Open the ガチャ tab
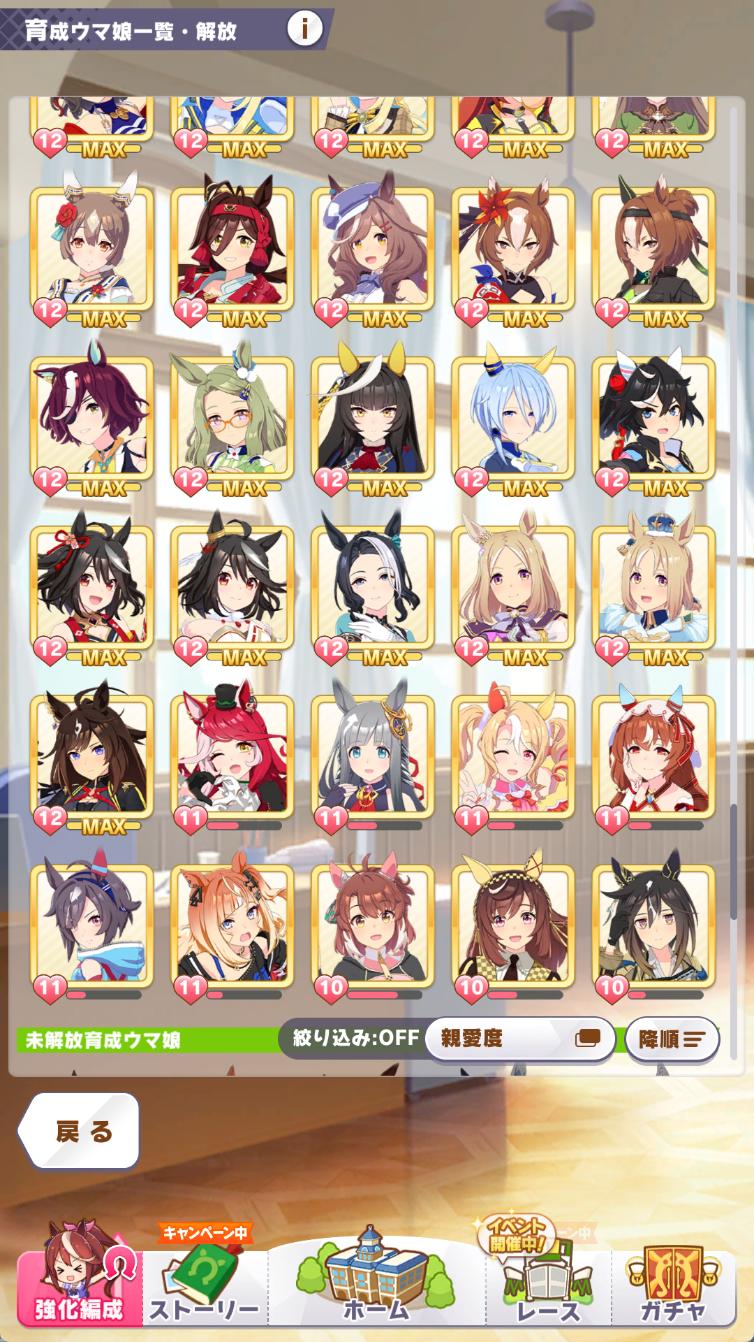The width and height of the screenshot is (754, 1342). point(673,1287)
